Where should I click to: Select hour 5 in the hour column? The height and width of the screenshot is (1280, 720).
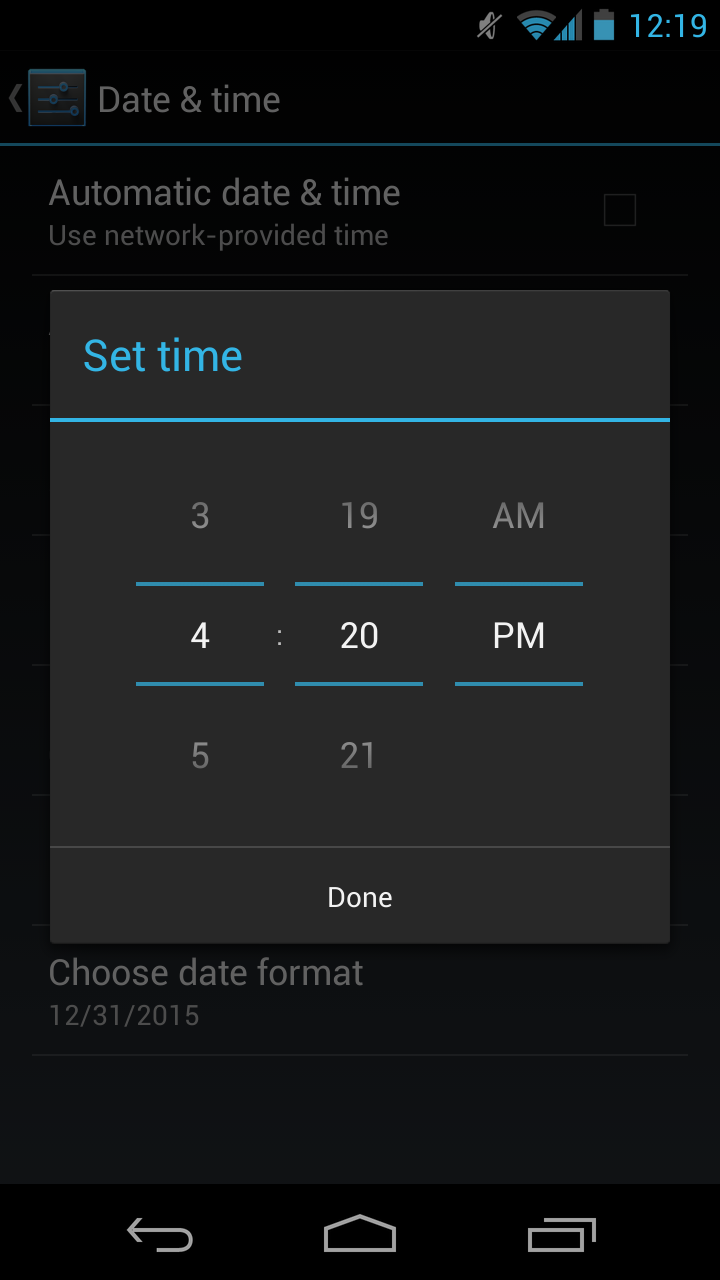coord(199,755)
